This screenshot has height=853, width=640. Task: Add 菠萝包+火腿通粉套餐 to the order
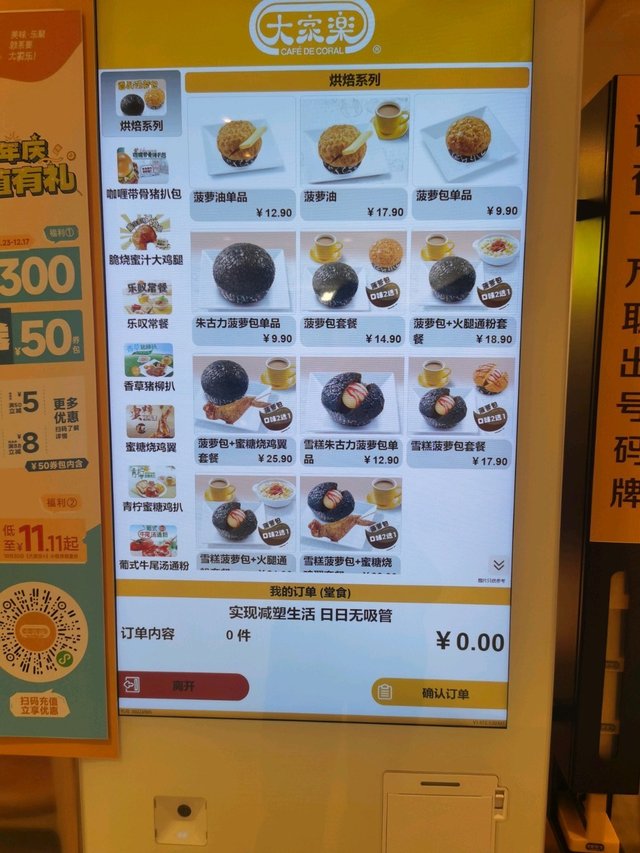466,287
